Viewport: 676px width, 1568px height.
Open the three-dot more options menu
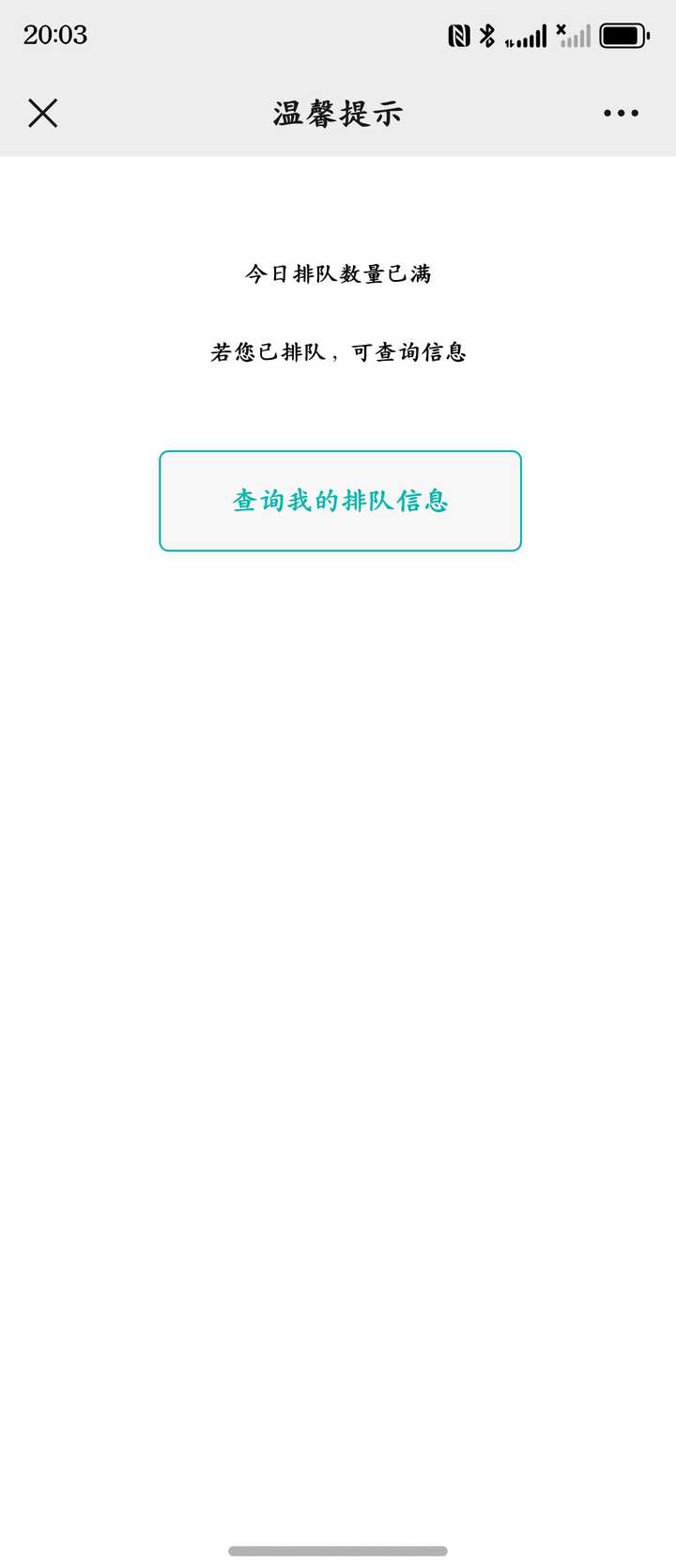pyautogui.click(x=621, y=114)
